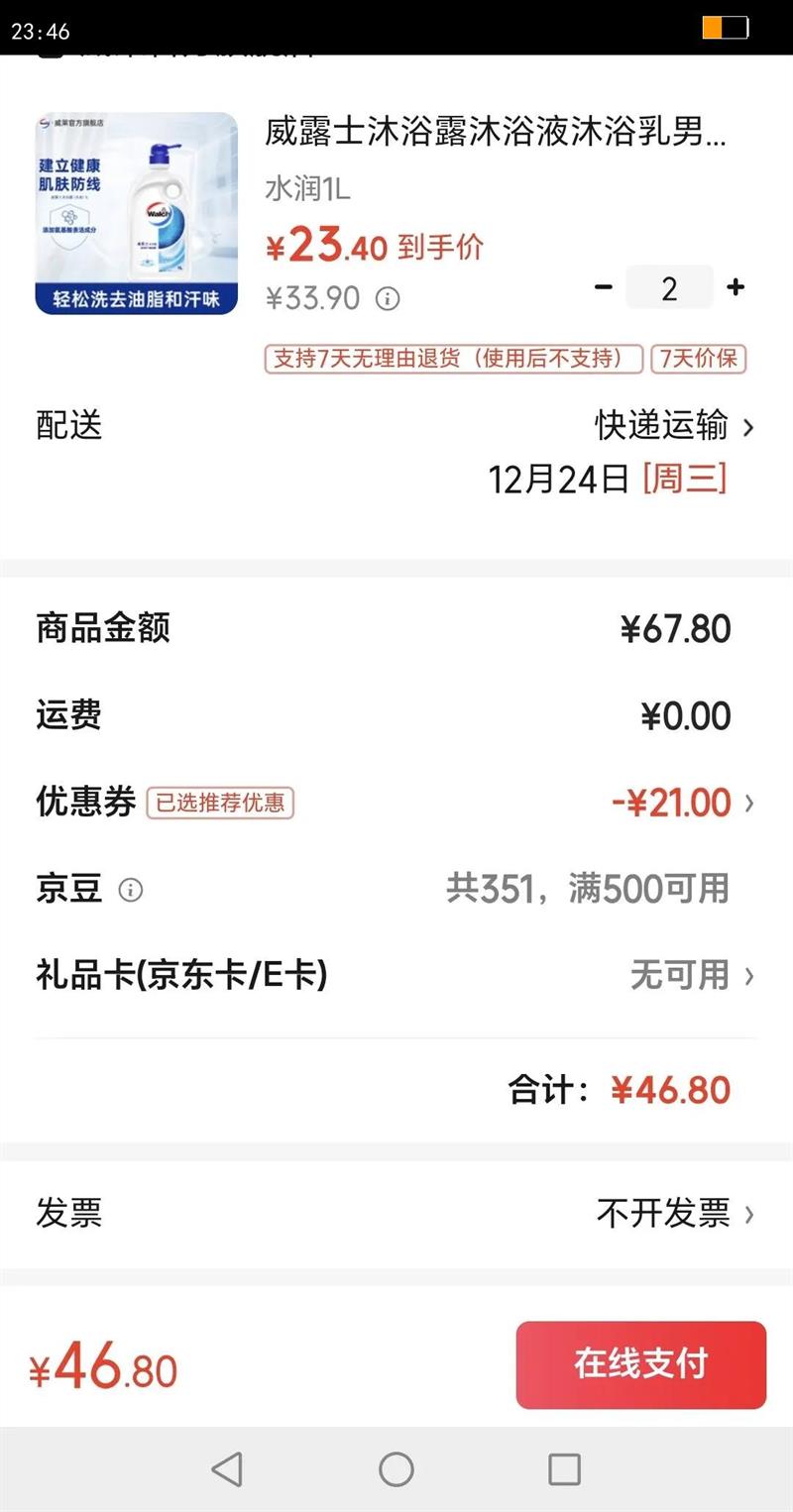
Task: Show info about the ¥33.90 original price
Action: (x=388, y=298)
